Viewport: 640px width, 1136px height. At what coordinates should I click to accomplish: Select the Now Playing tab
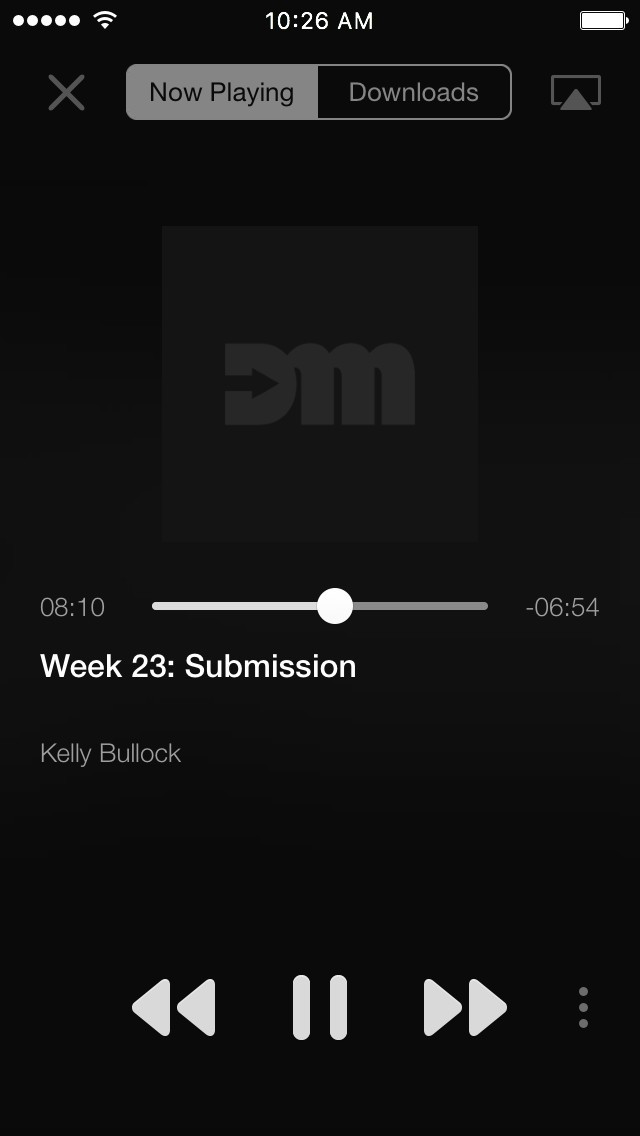click(x=222, y=92)
